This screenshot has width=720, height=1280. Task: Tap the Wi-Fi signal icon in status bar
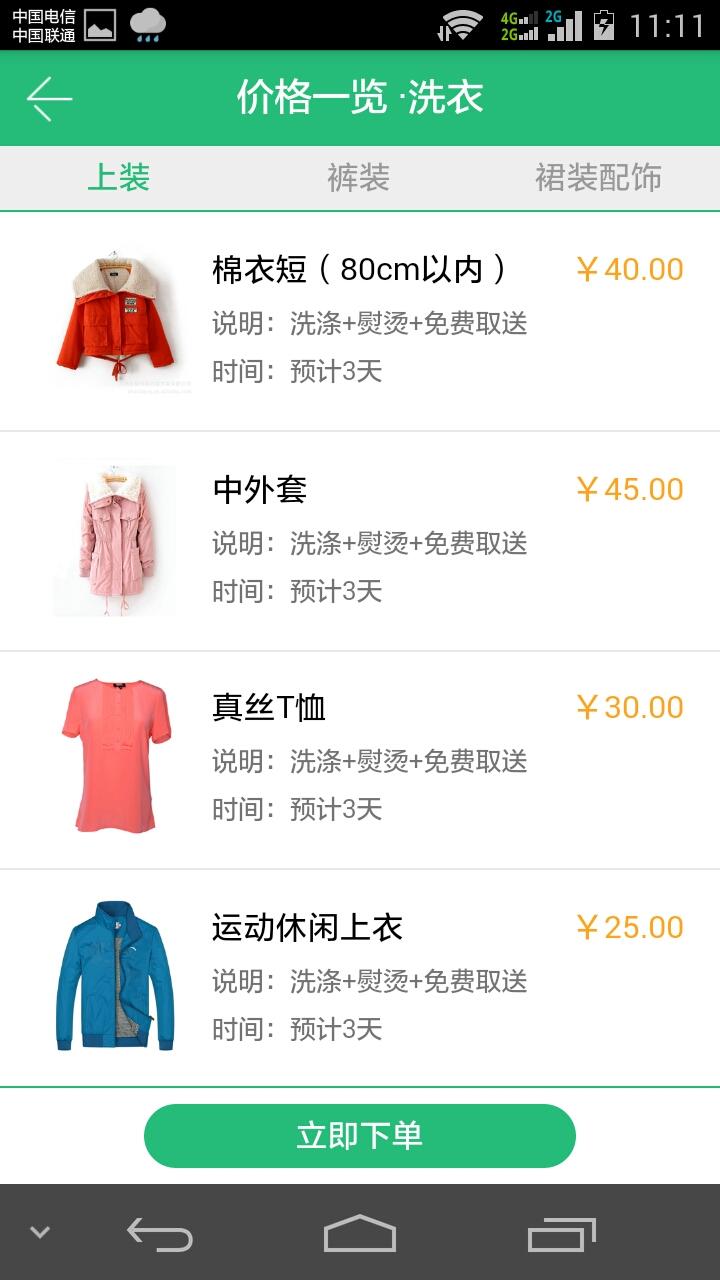point(465,25)
